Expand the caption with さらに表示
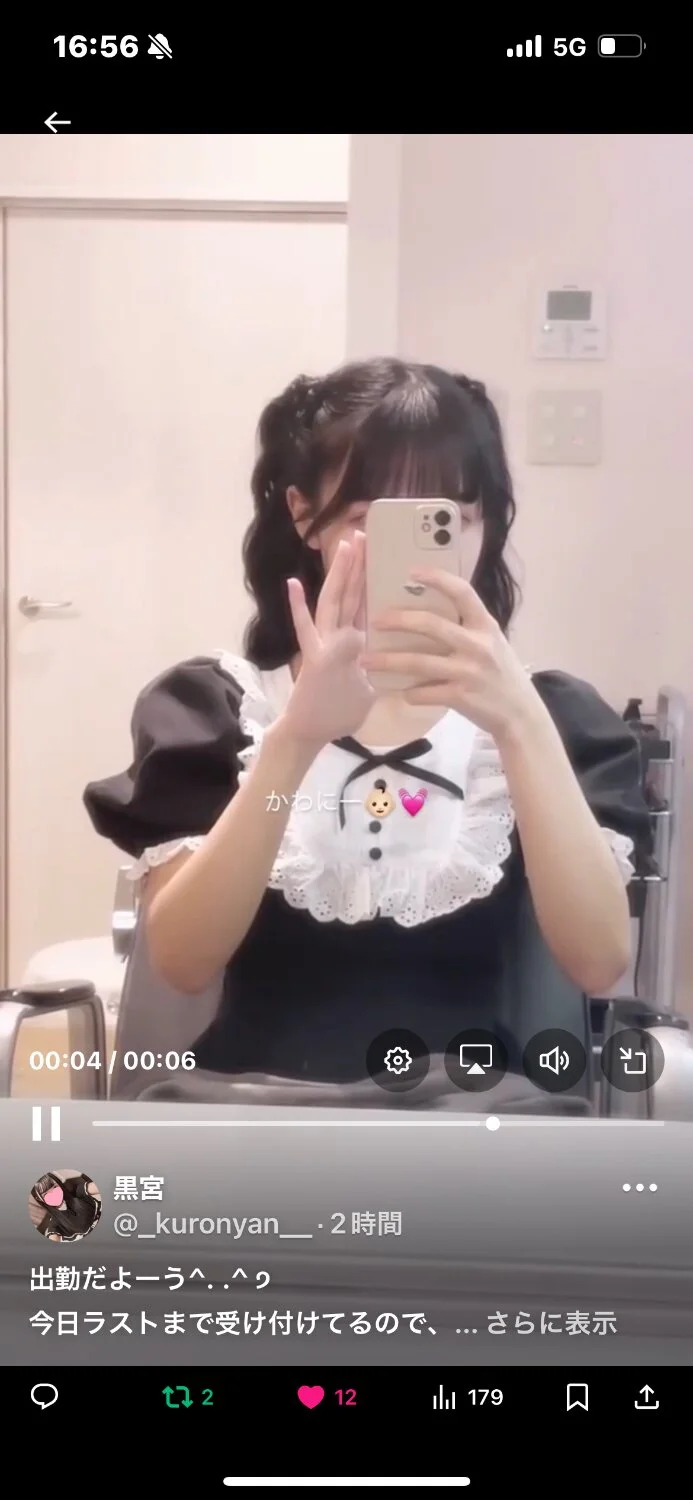693x1500 pixels. [x=551, y=1323]
